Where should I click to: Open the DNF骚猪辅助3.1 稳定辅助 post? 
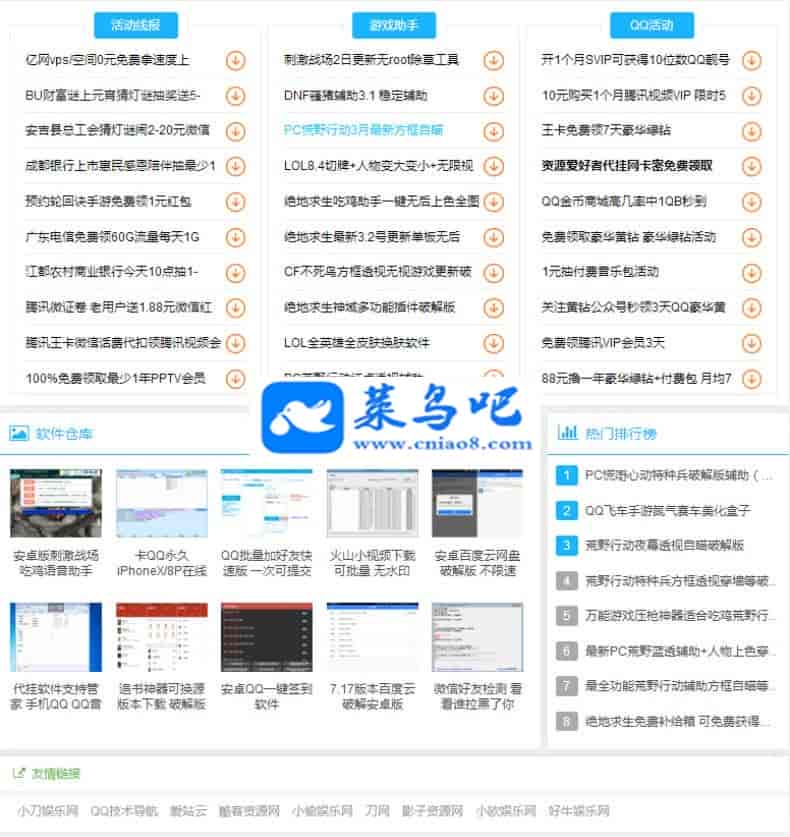coord(355,96)
